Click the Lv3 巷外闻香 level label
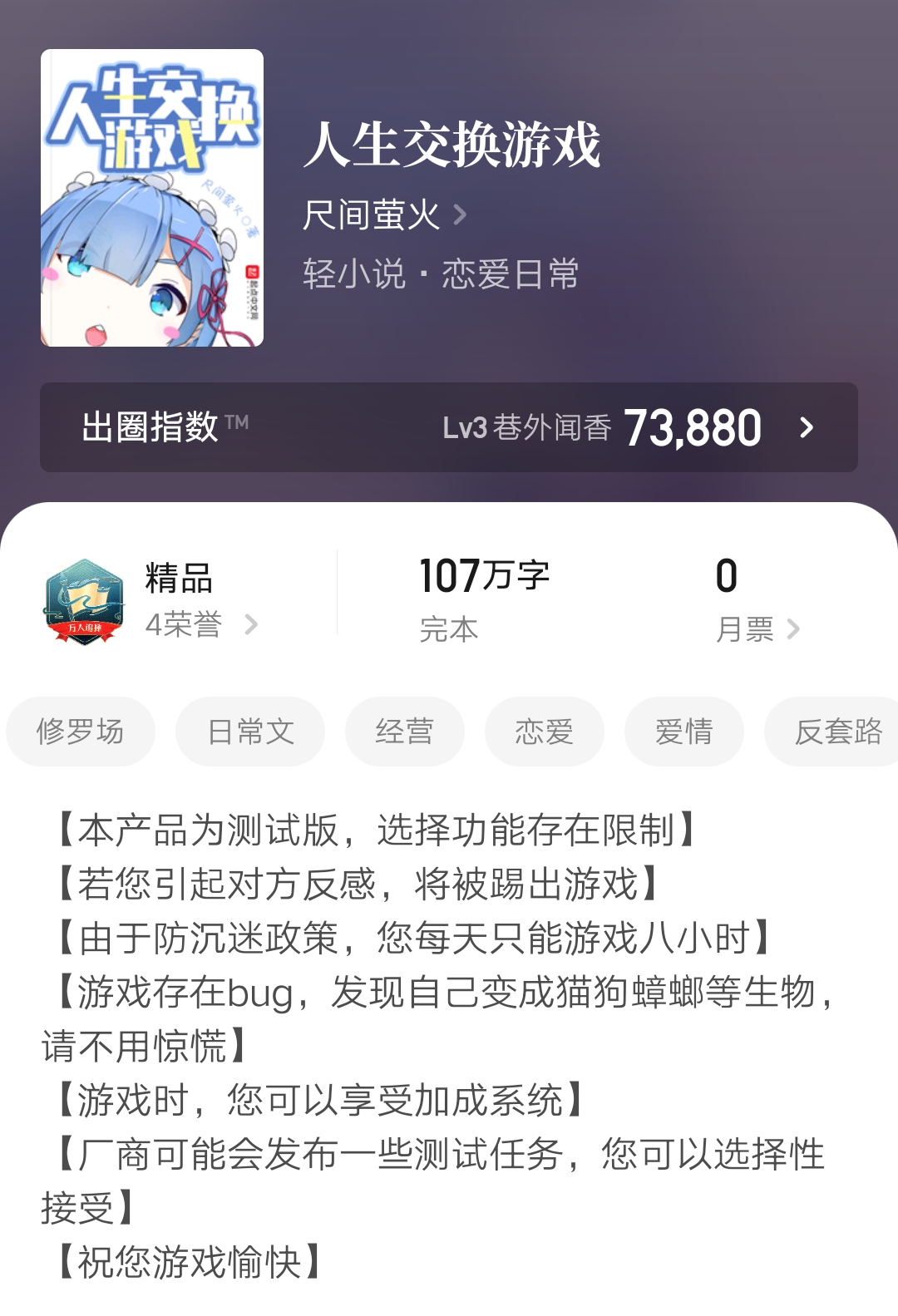The height and width of the screenshot is (1316, 898). (530, 427)
